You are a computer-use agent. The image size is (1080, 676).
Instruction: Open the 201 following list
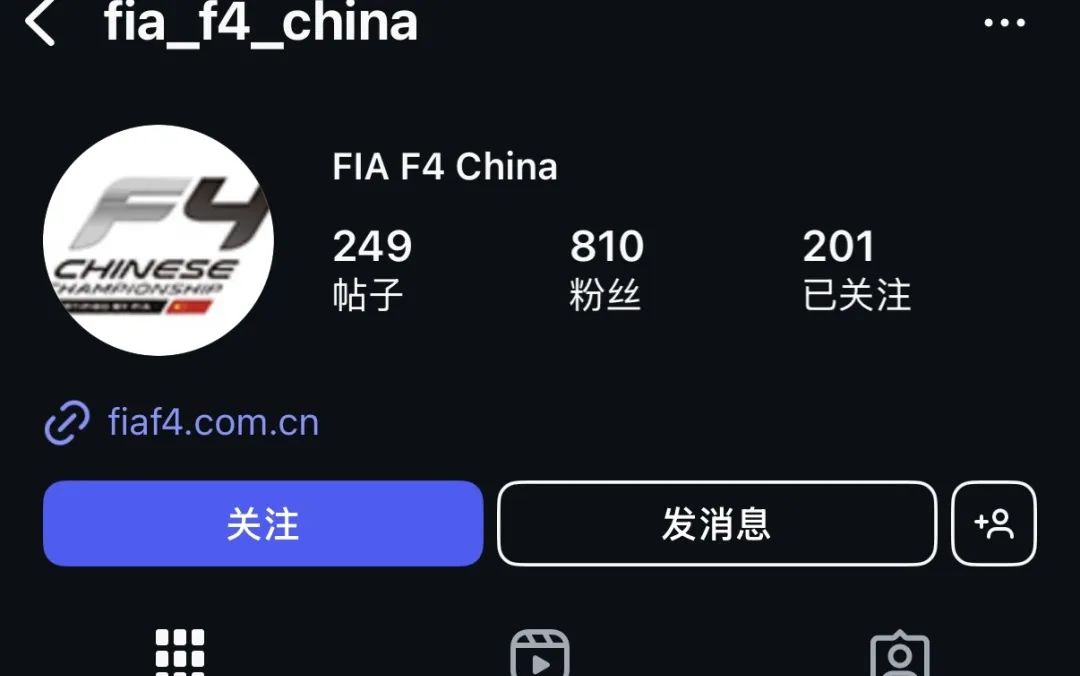tap(856, 268)
